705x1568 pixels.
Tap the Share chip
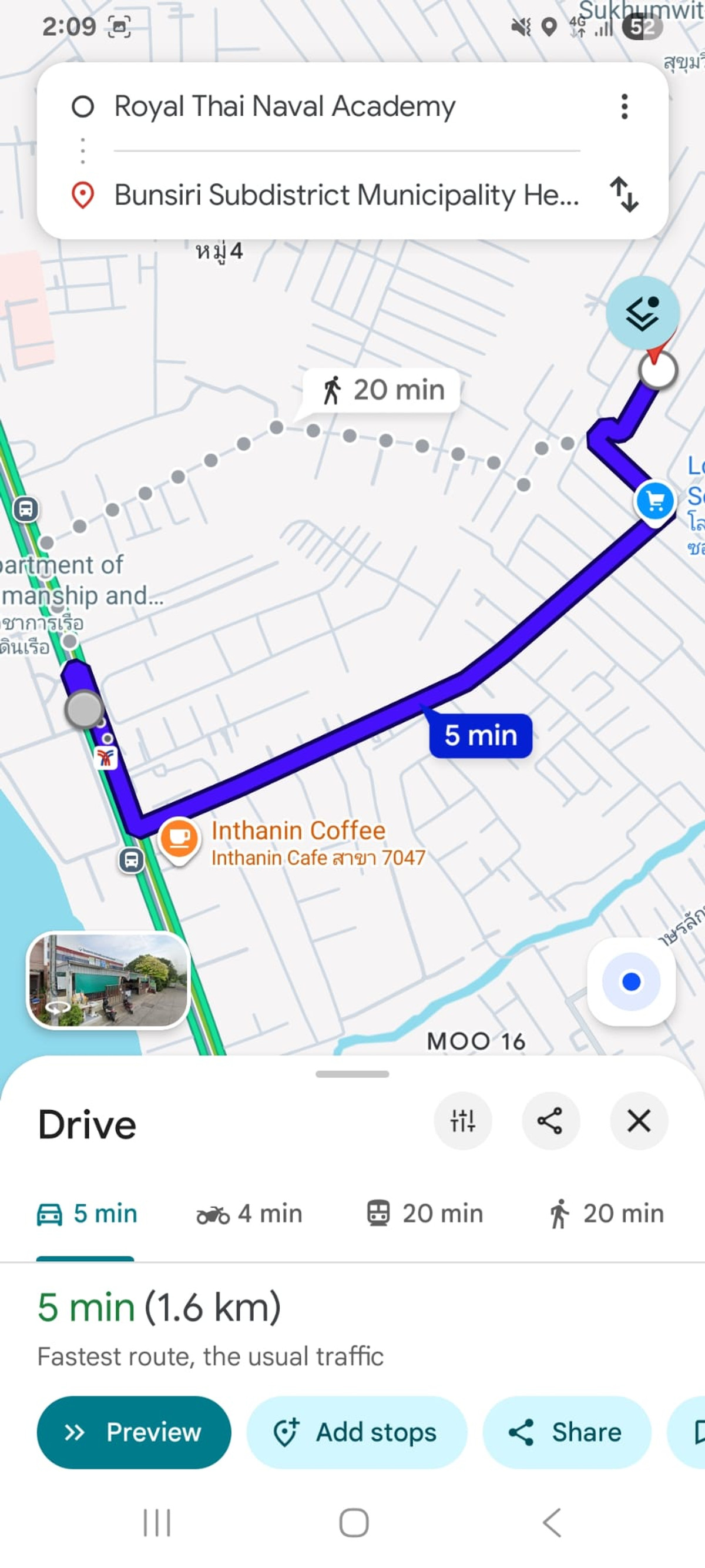(566, 1432)
